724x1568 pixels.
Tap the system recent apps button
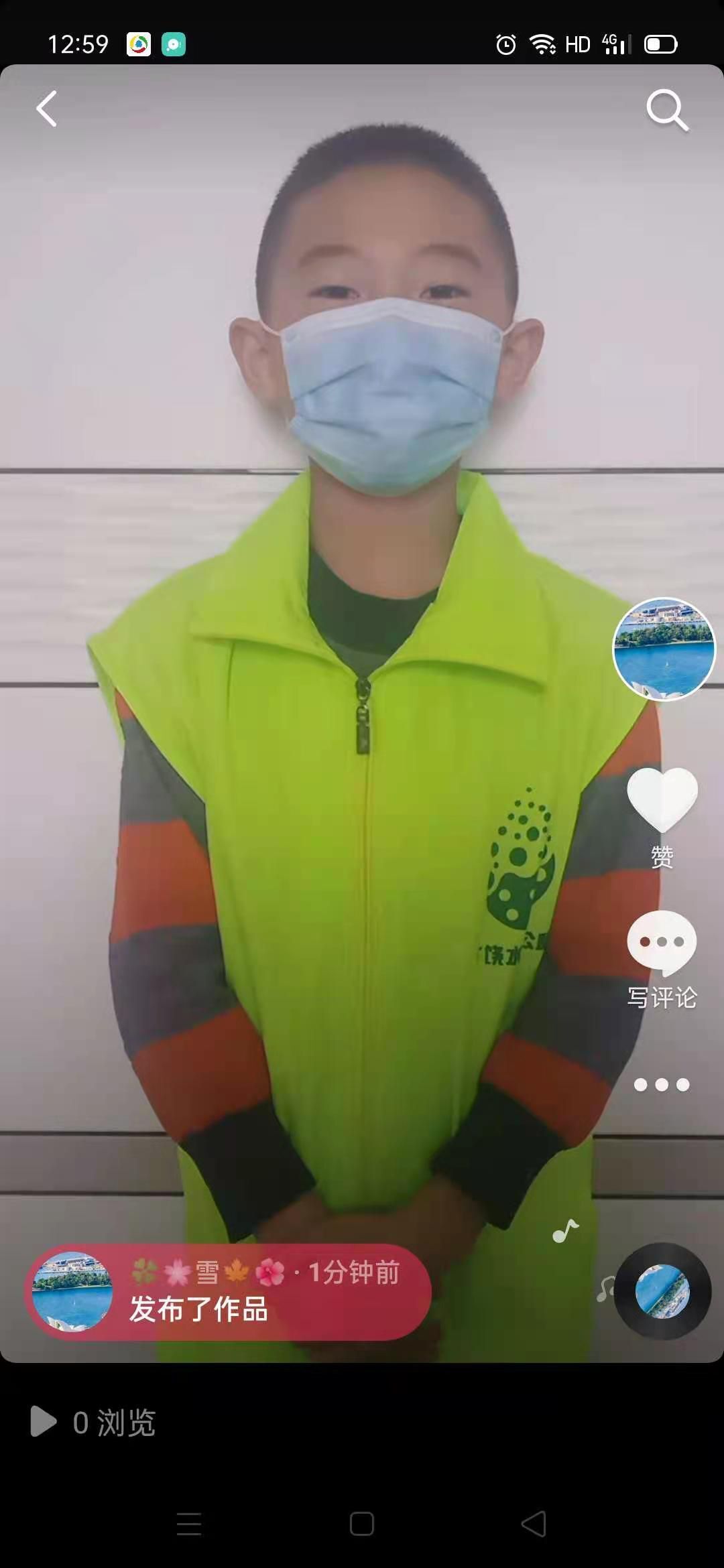pos(189,1524)
